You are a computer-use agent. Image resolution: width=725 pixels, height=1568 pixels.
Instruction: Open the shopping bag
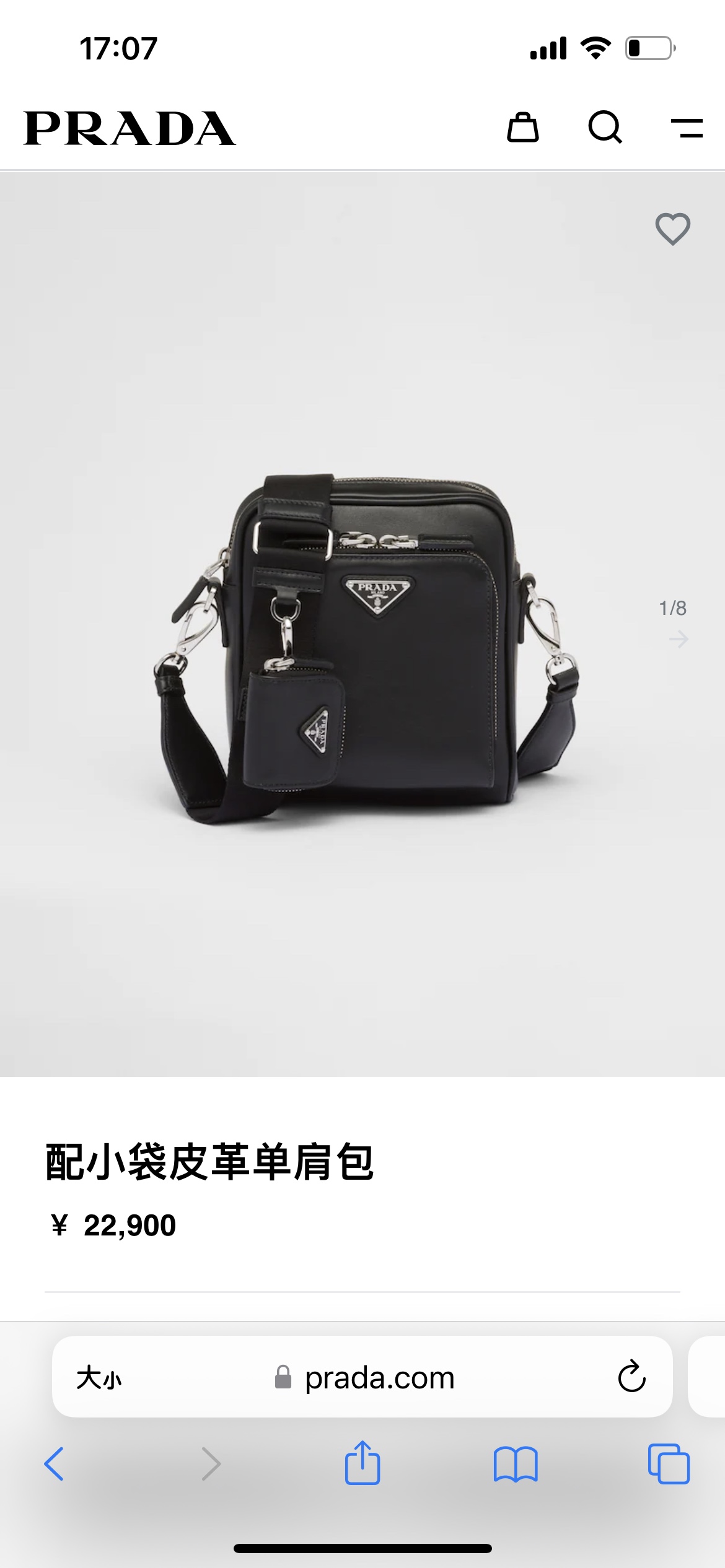[523, 128]
